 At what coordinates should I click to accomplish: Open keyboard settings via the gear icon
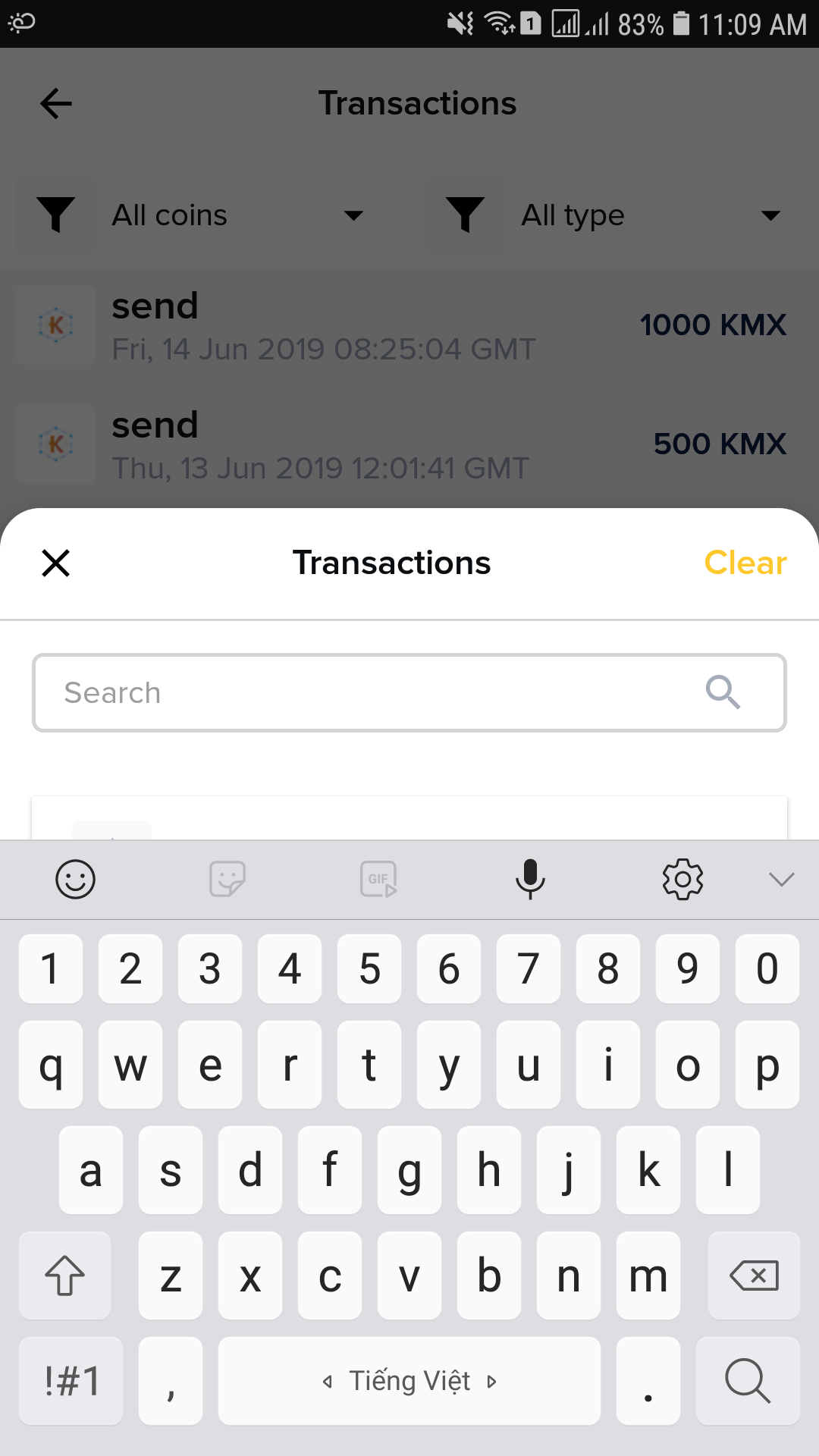coord(682,880)
